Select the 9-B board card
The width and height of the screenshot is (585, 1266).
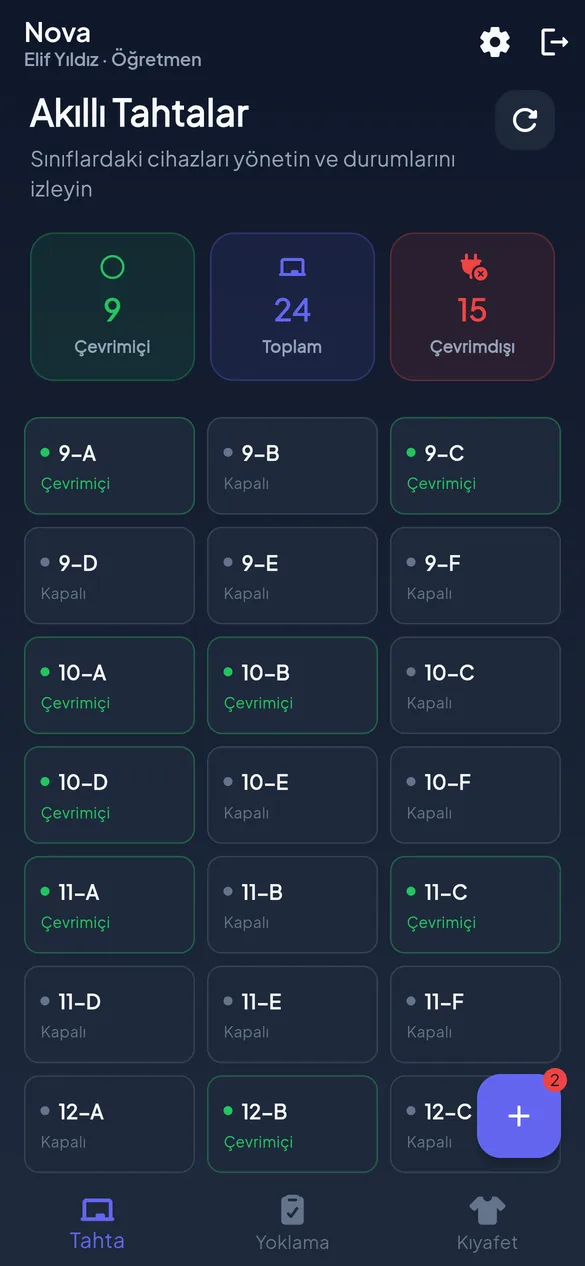click(x=292, y=466)
